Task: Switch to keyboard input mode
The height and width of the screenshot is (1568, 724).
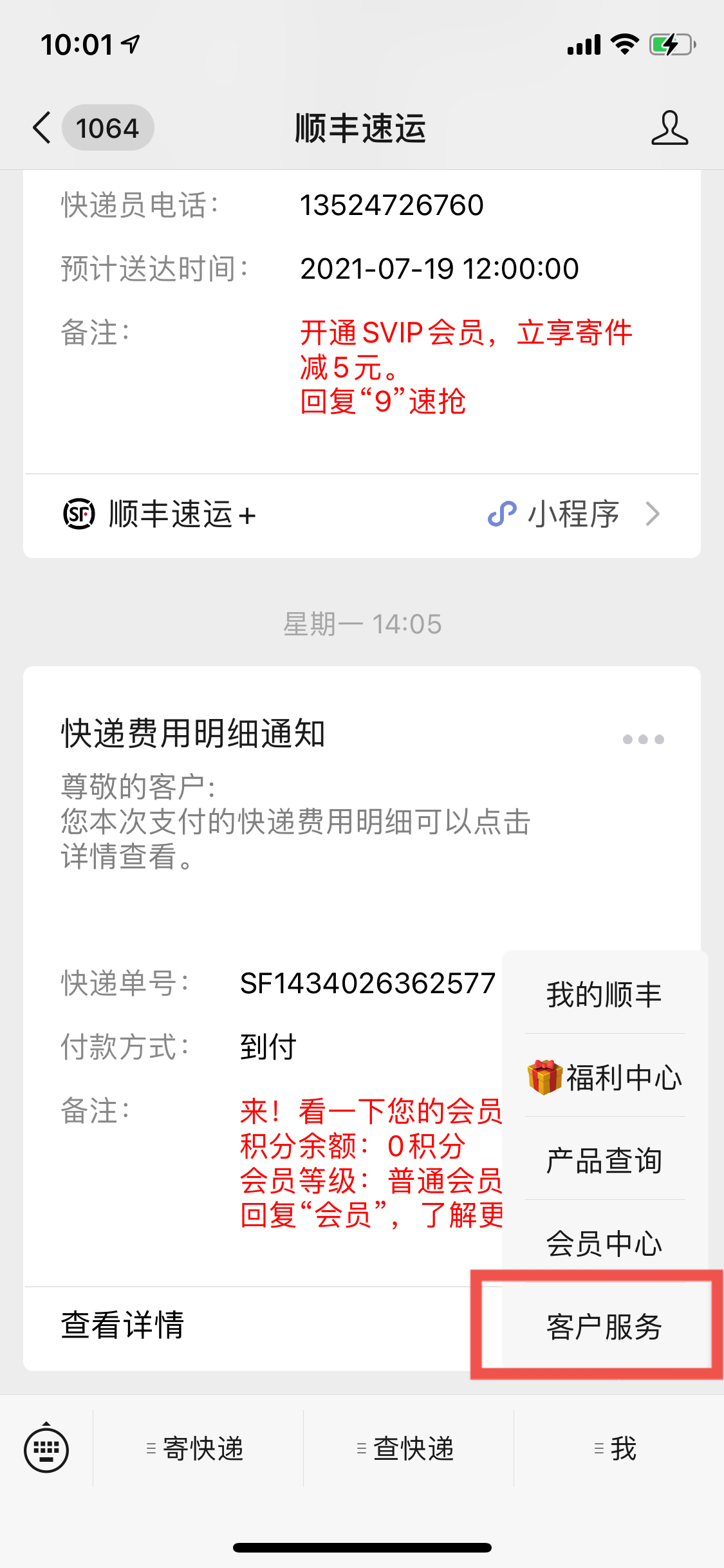Action: (46, 1449)
